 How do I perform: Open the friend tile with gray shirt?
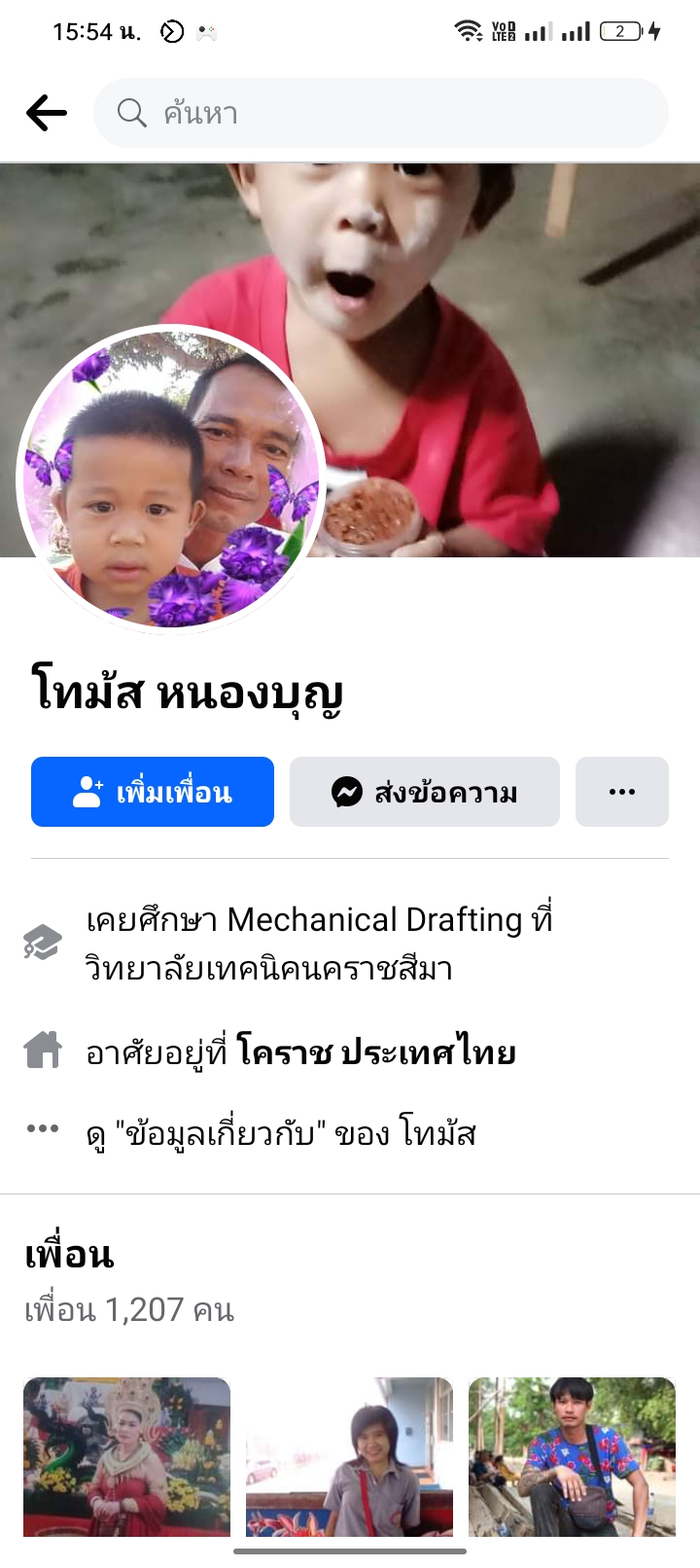click(x=349, y=1456)
